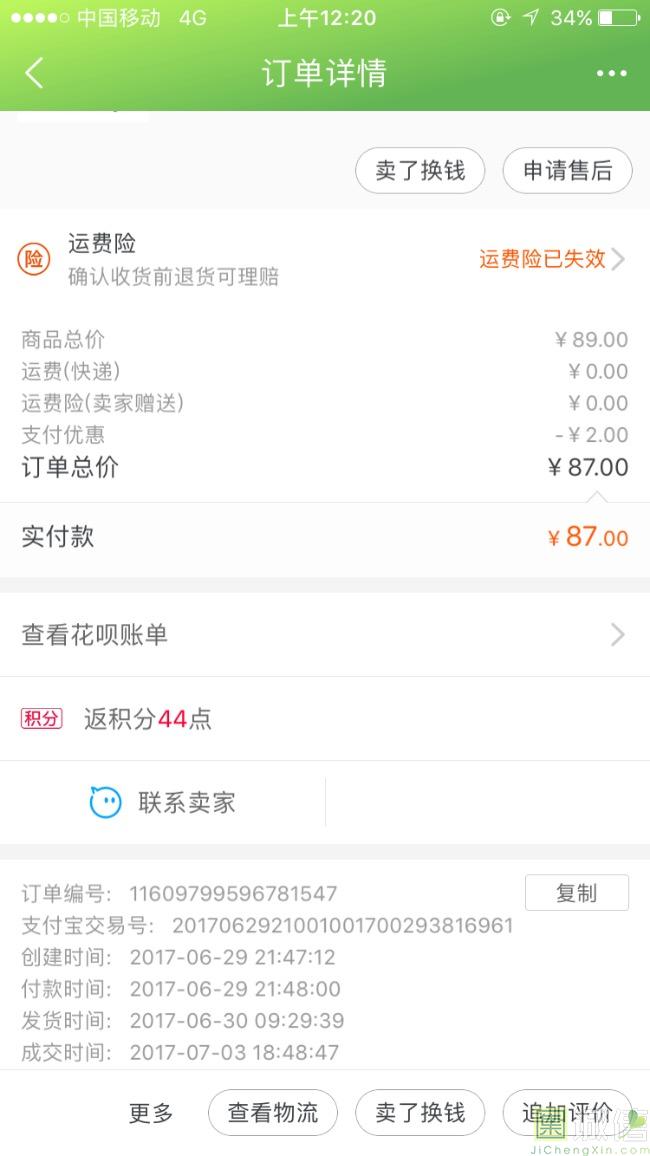Open the three-dot overflow menu
The image size is (650, 1156).
coord(612,73)
